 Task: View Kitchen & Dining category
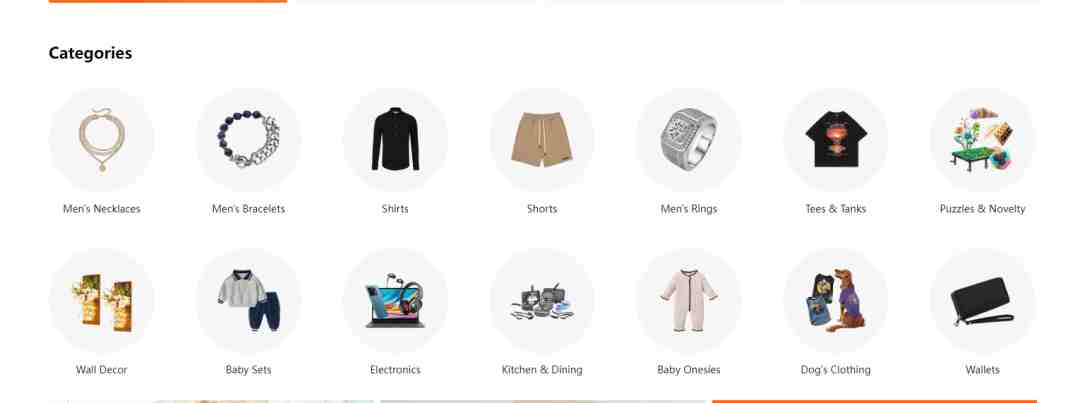[542, 301]
